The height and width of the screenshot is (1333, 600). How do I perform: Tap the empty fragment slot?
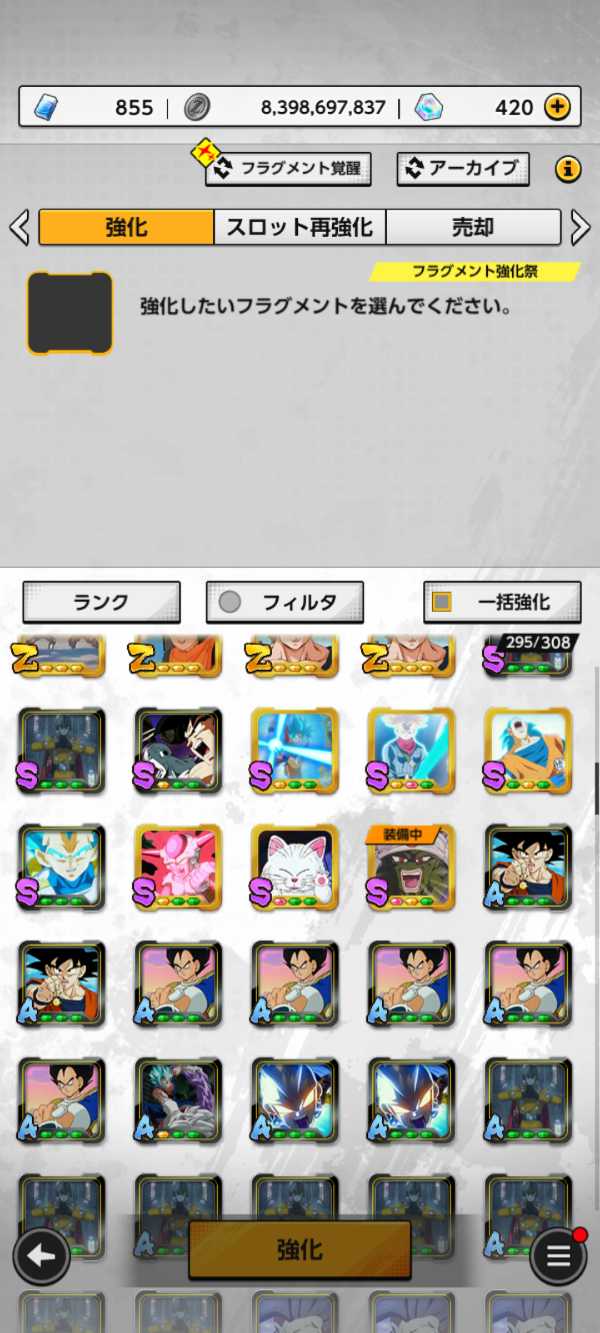[x=70, y=313]
